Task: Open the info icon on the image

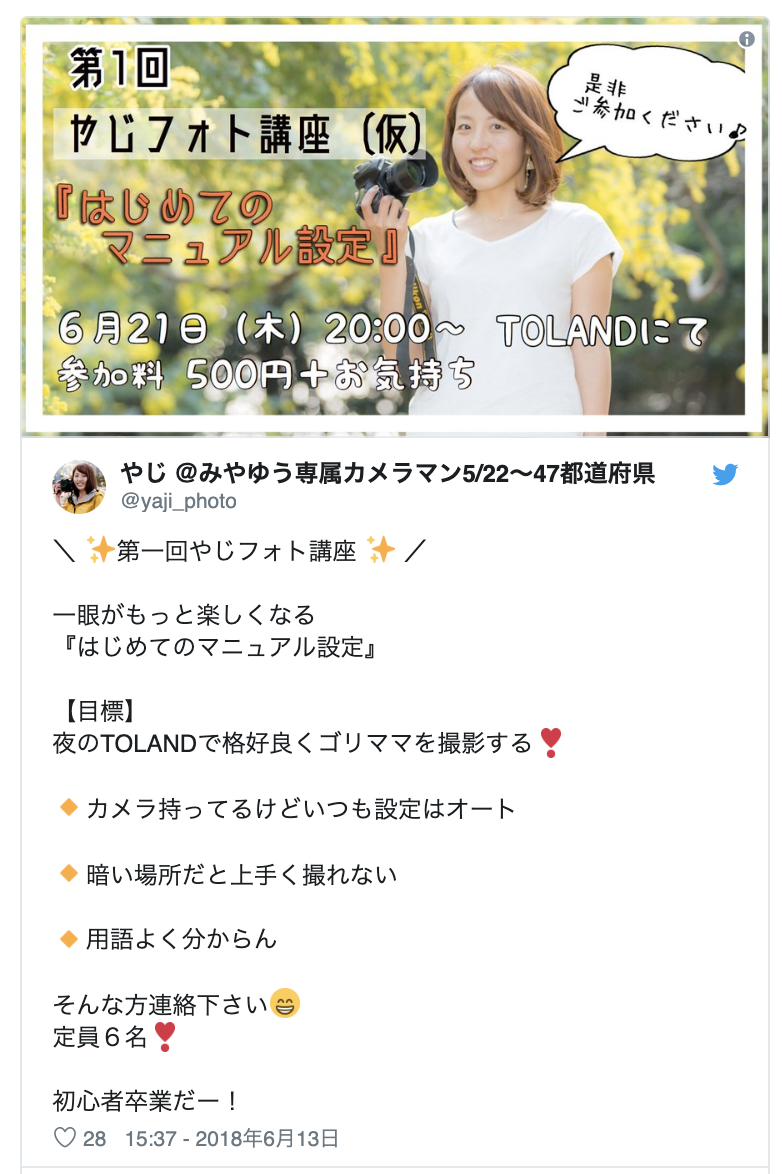Action: point(746,40)
